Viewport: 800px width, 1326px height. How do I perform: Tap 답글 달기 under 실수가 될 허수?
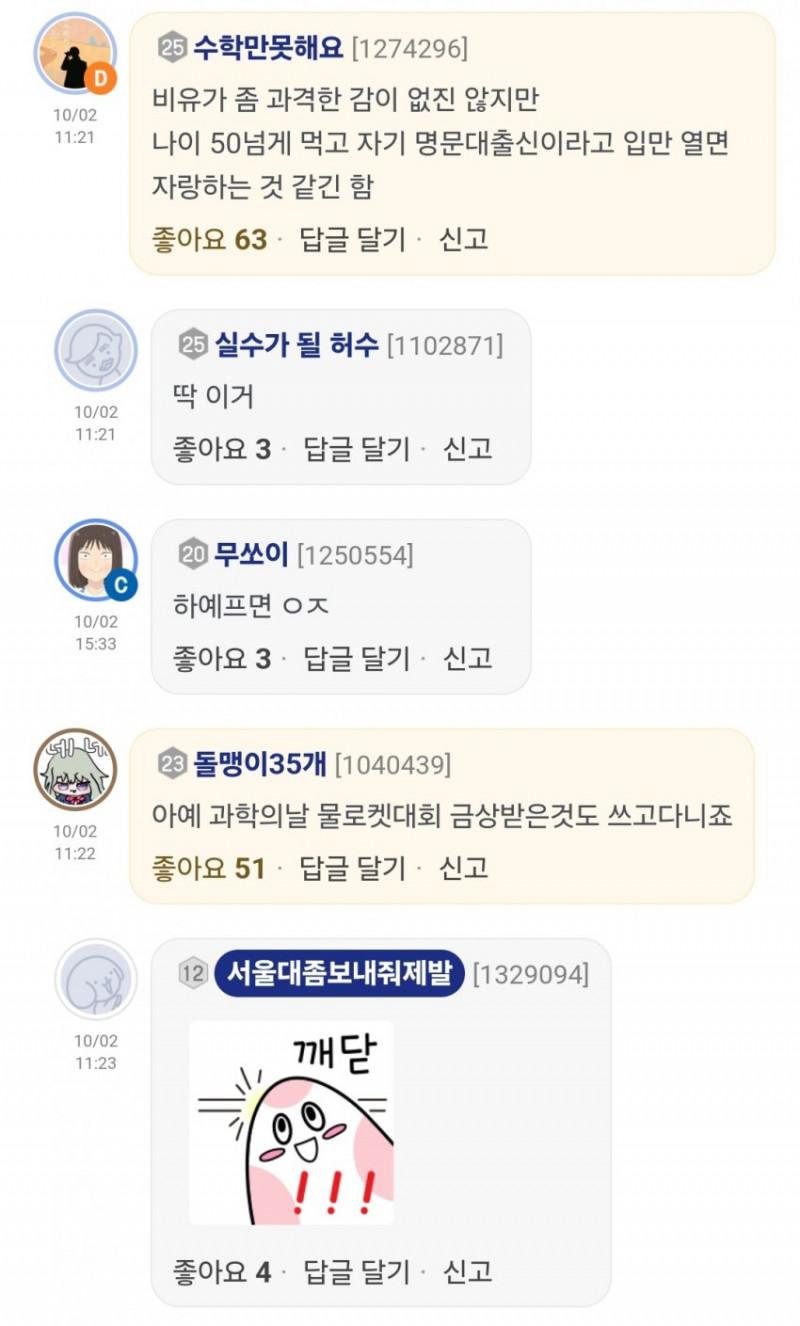click(x=357, y=449)
